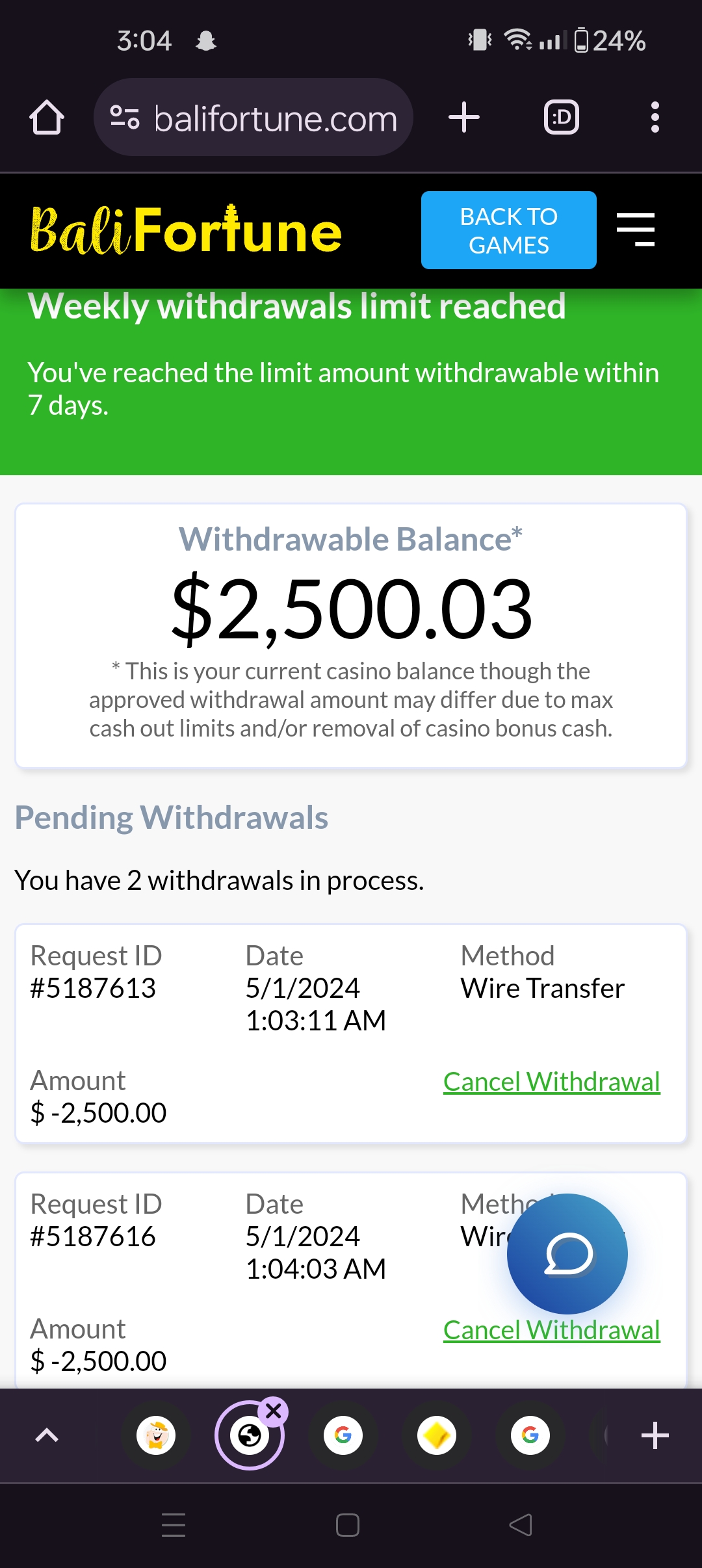The image size is (702, 1568).
Task: Close the highlighted active tab
Action: coord(274,1411)
